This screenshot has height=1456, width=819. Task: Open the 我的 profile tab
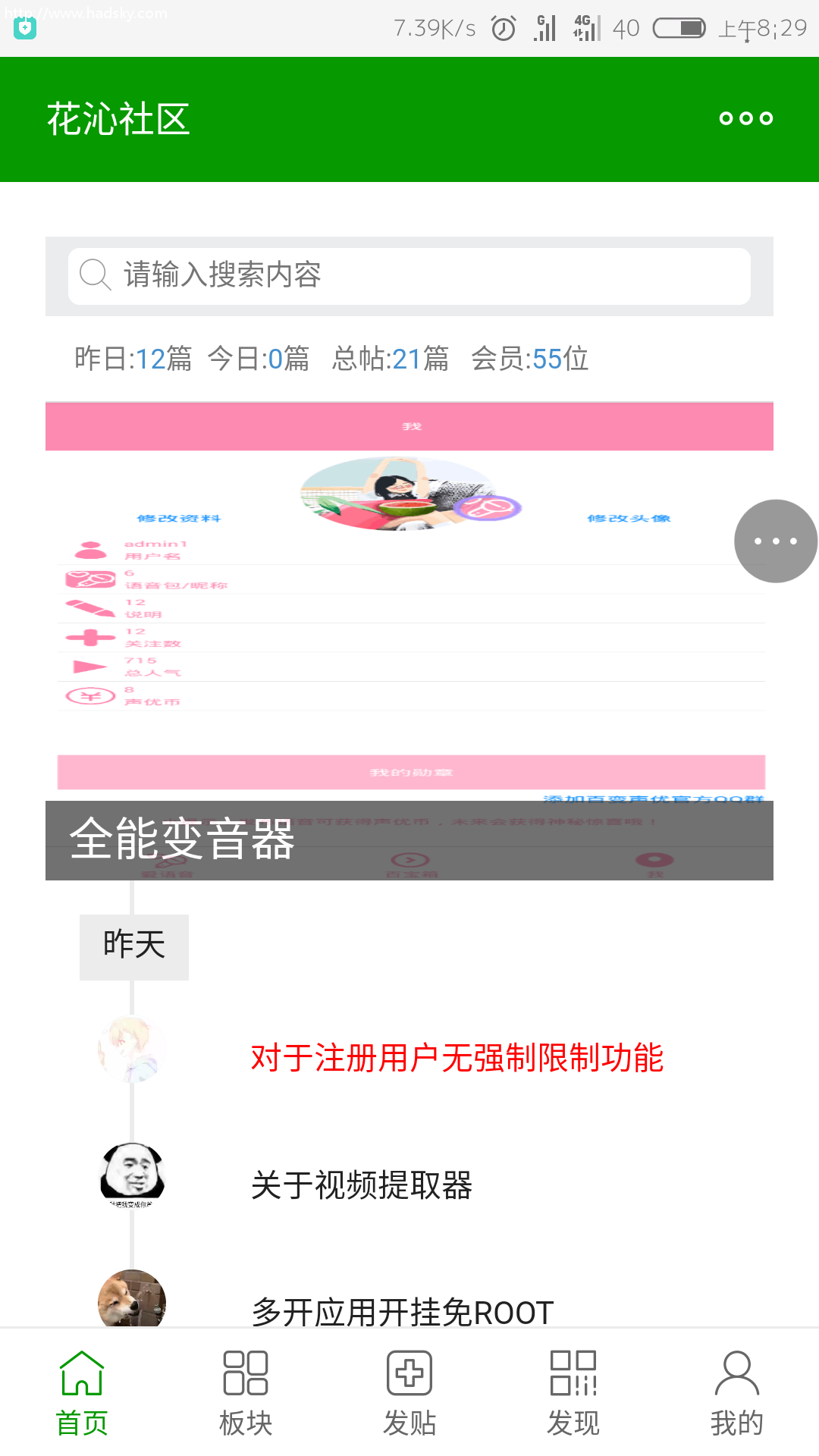(x=736, y=1394)
